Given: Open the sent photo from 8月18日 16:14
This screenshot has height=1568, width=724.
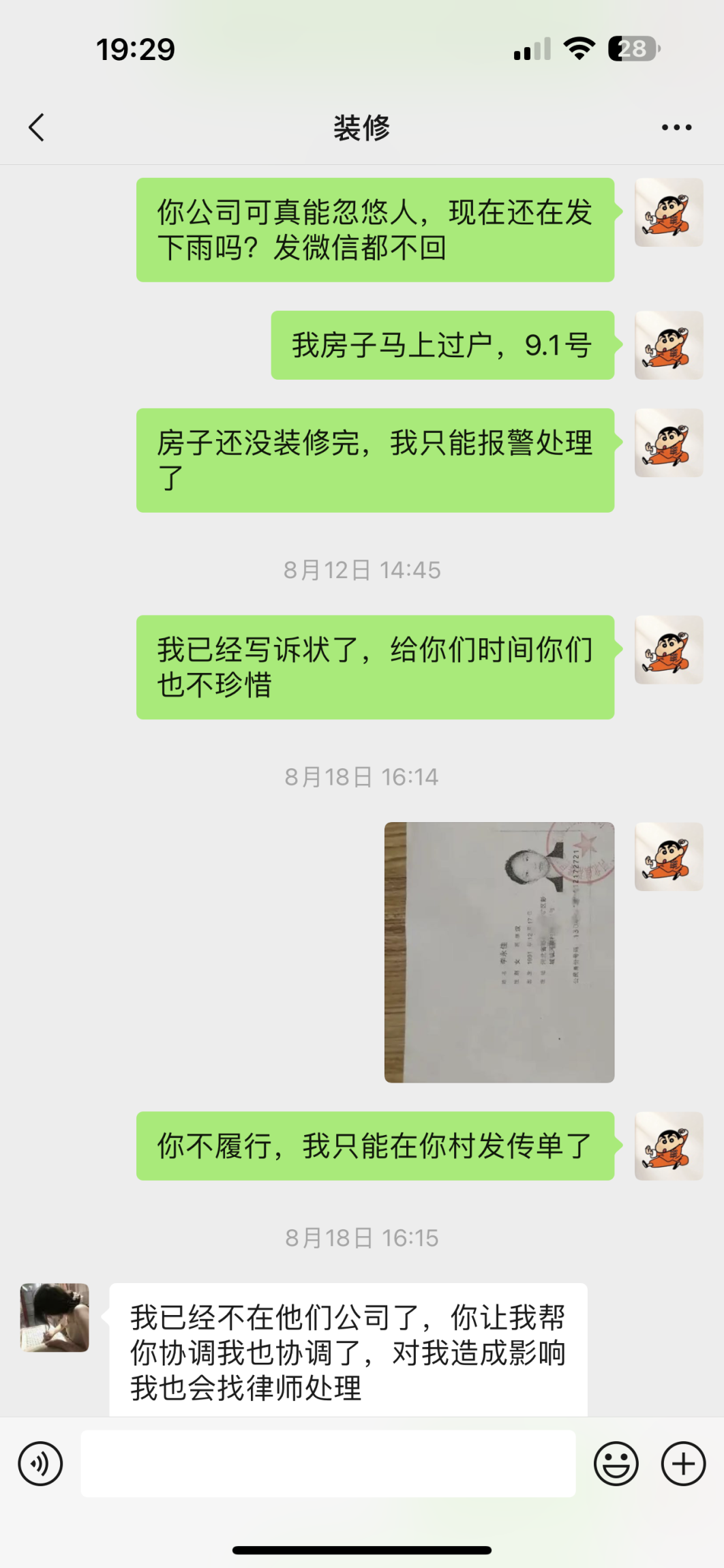Looking at the screenshot, I should click(x=499, y=952).
